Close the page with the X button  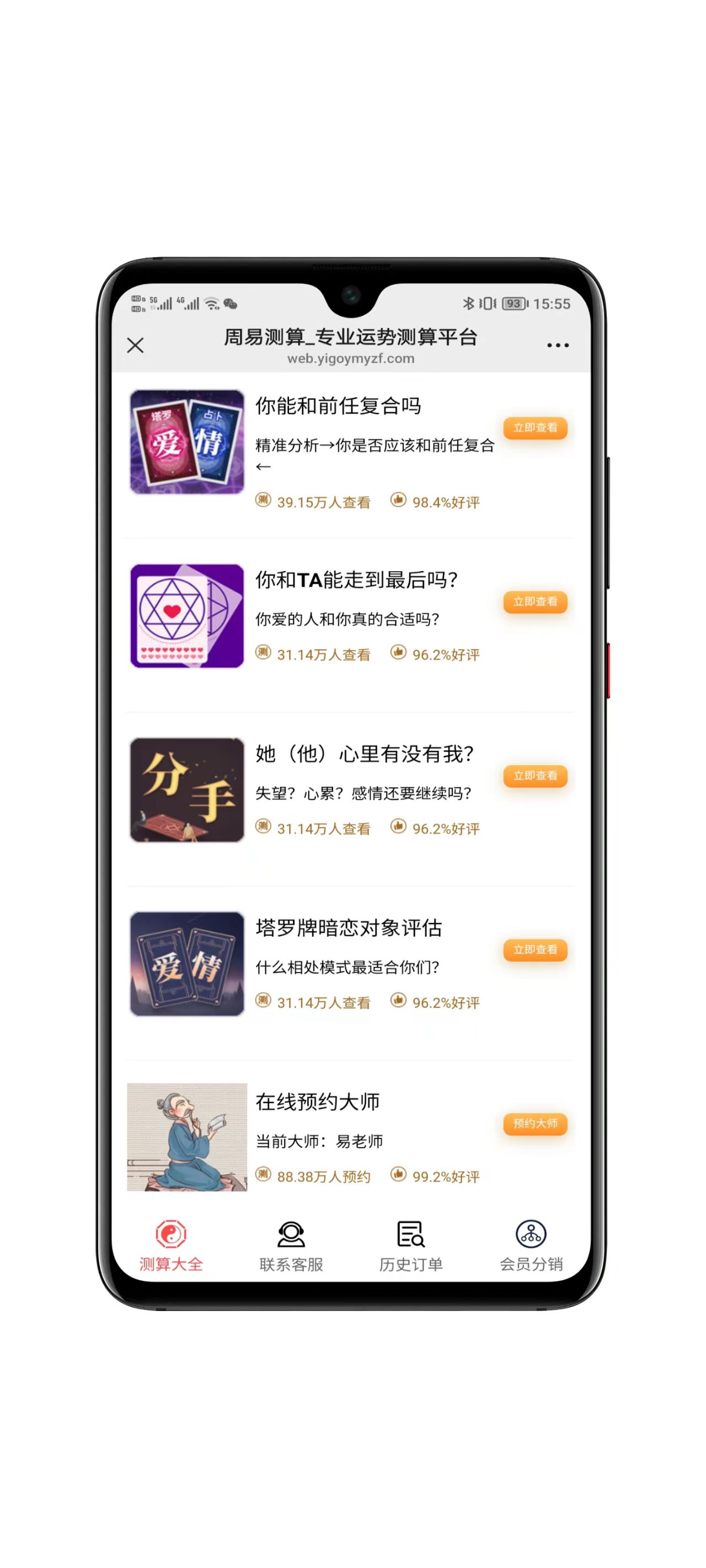click(x=135, y=345)
